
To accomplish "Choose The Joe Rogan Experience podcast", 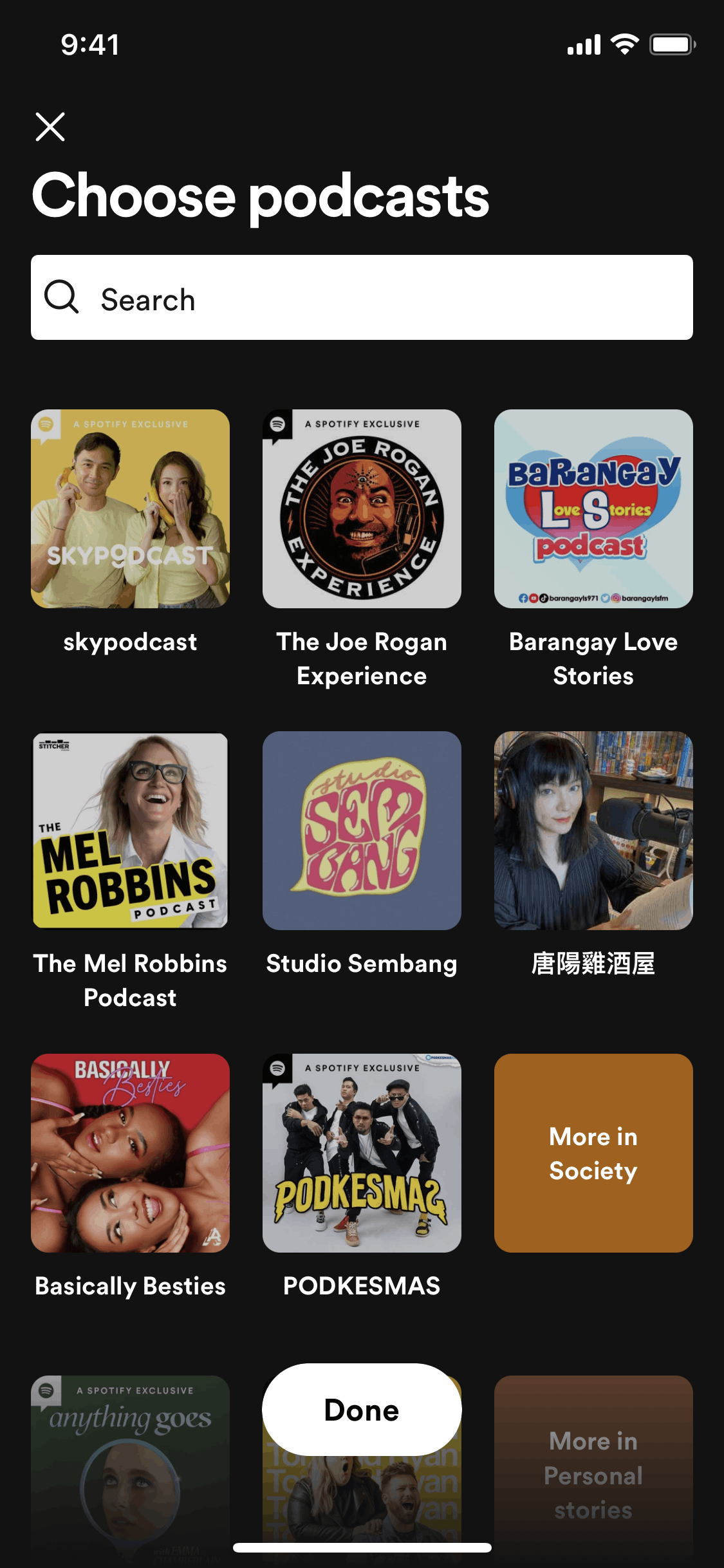I will tap(362, 509).
